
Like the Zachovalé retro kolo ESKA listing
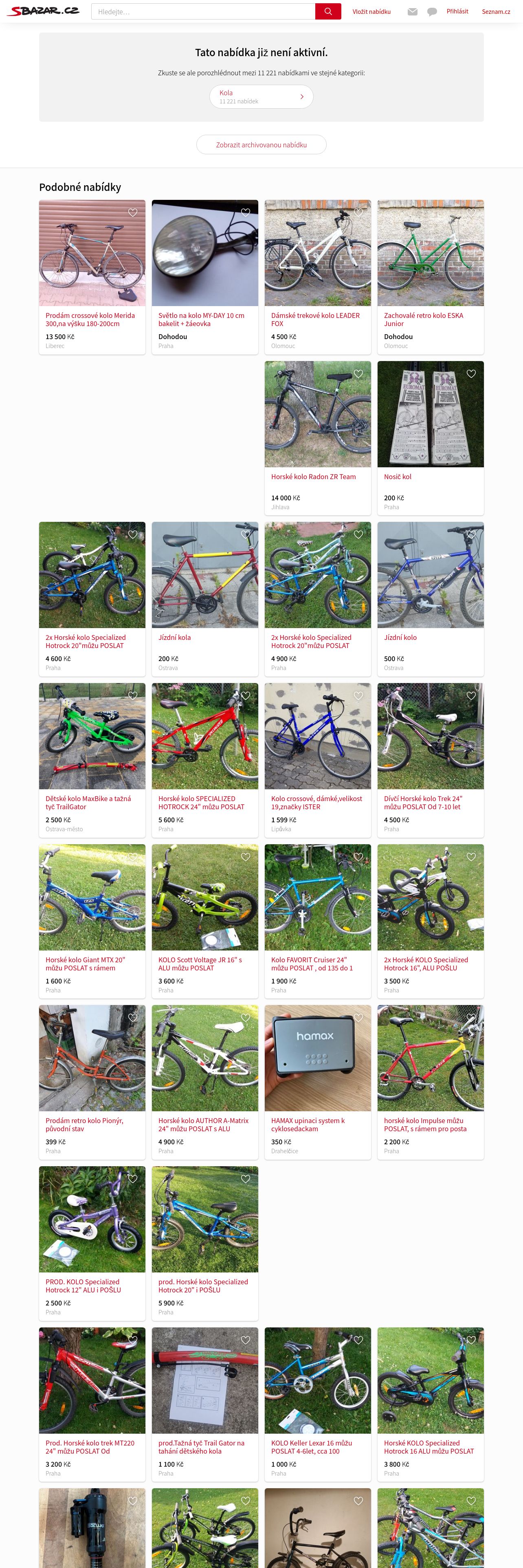pos(471,212)
